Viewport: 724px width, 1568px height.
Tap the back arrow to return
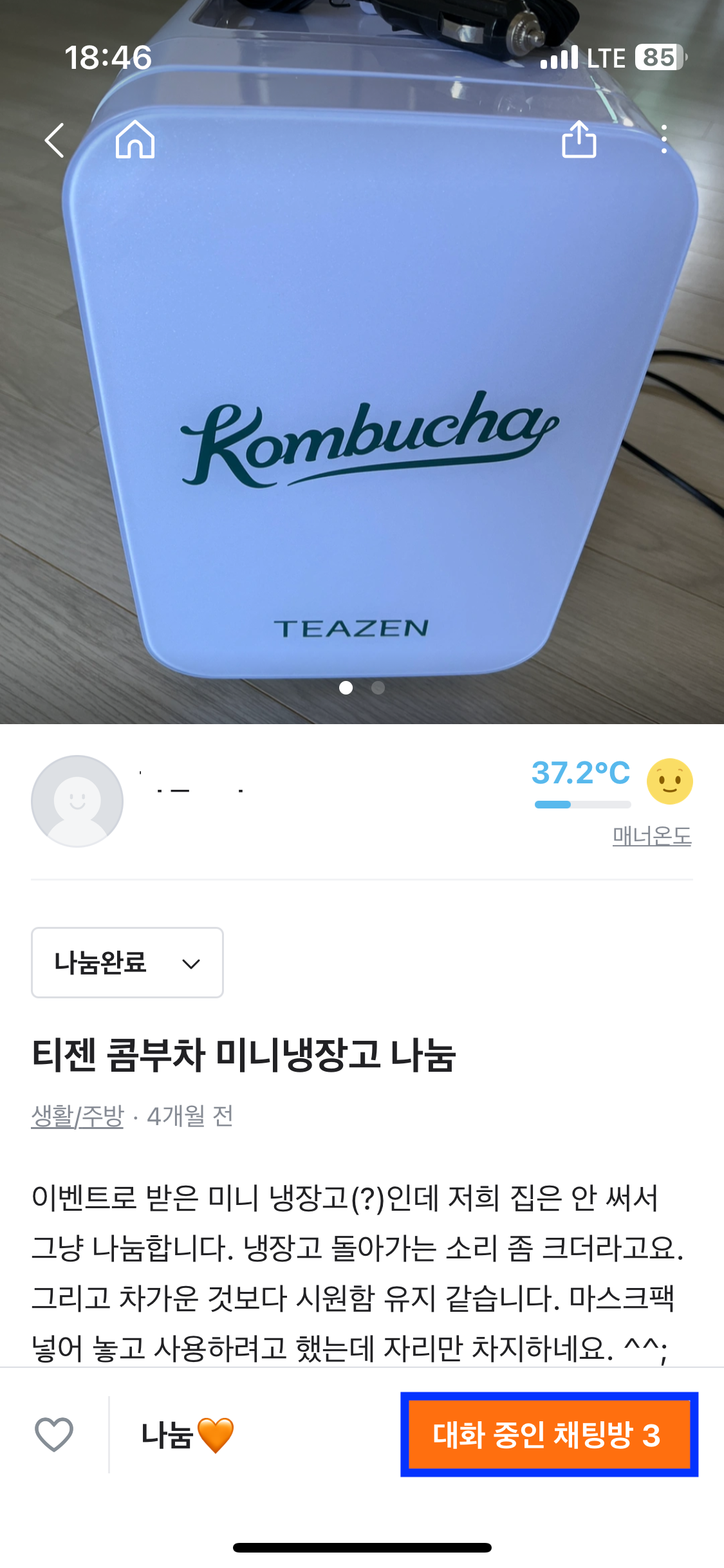coord(55,140)
